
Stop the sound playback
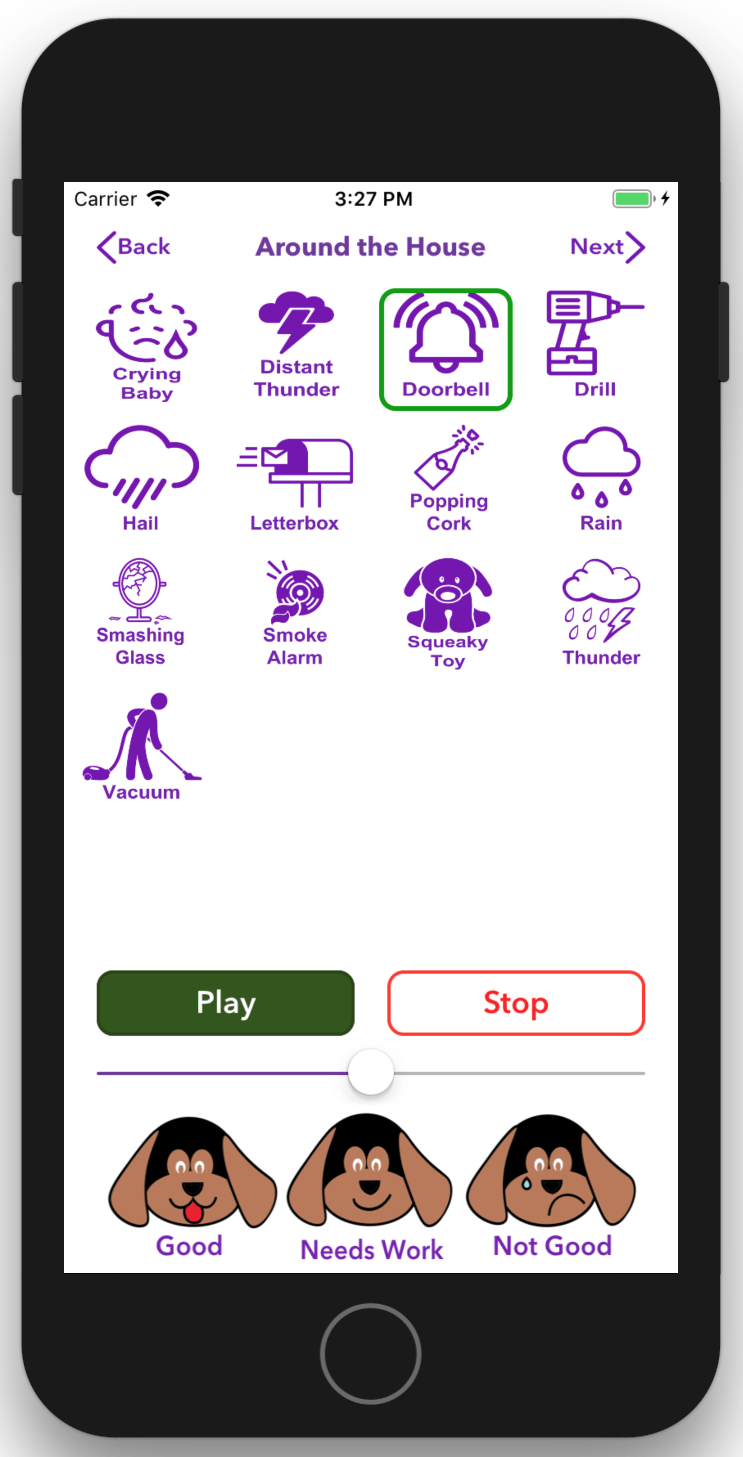pos(516,1003)
